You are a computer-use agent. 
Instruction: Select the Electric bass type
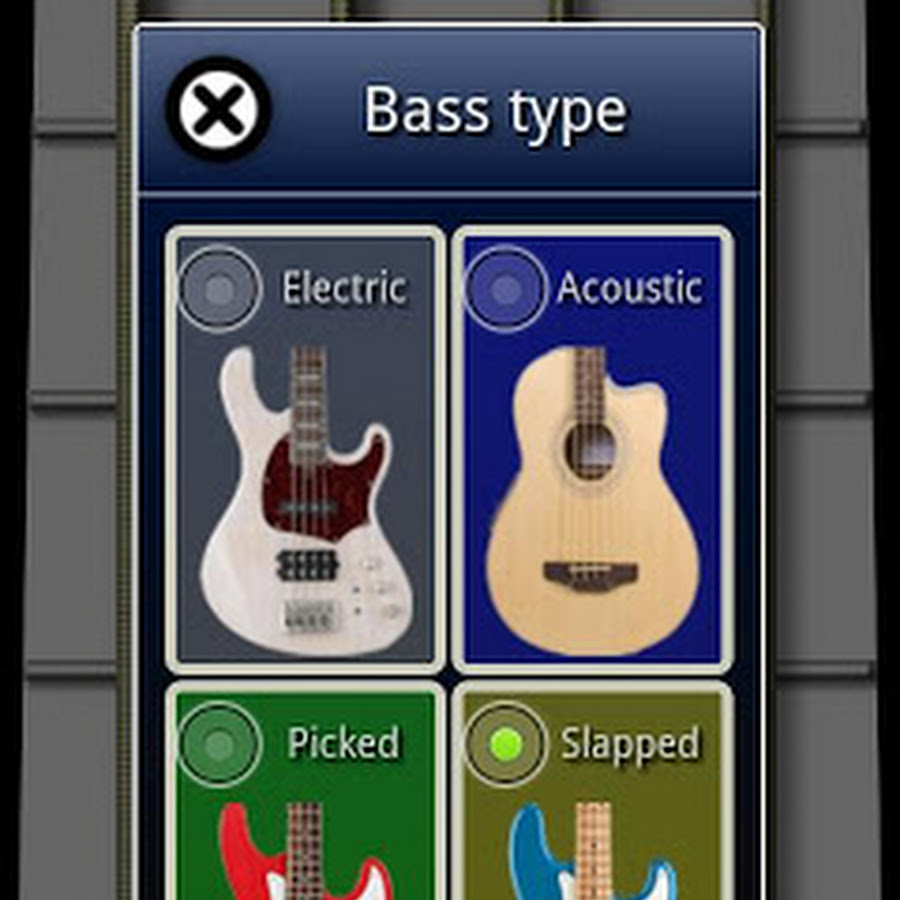tap(219, 289)
